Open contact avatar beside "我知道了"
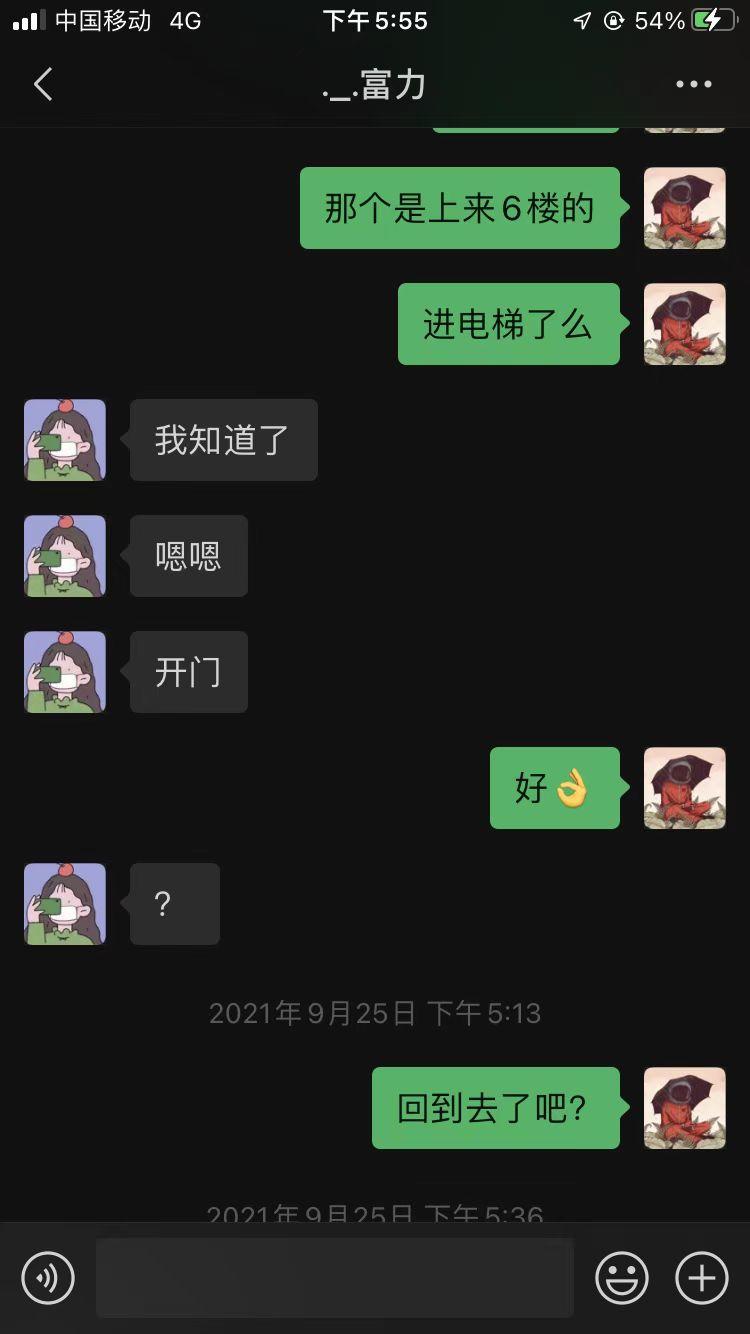 click(65, 440)
